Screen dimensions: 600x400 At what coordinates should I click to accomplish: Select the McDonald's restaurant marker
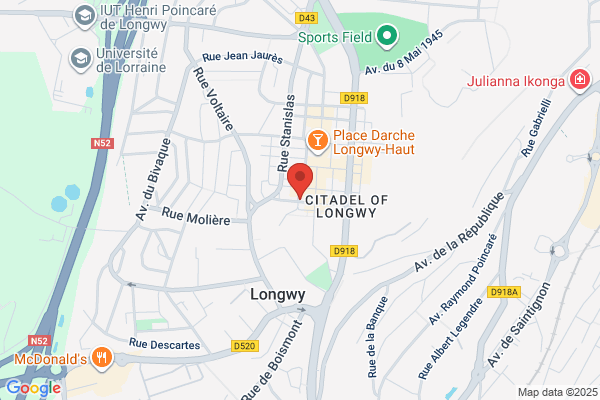101,359
